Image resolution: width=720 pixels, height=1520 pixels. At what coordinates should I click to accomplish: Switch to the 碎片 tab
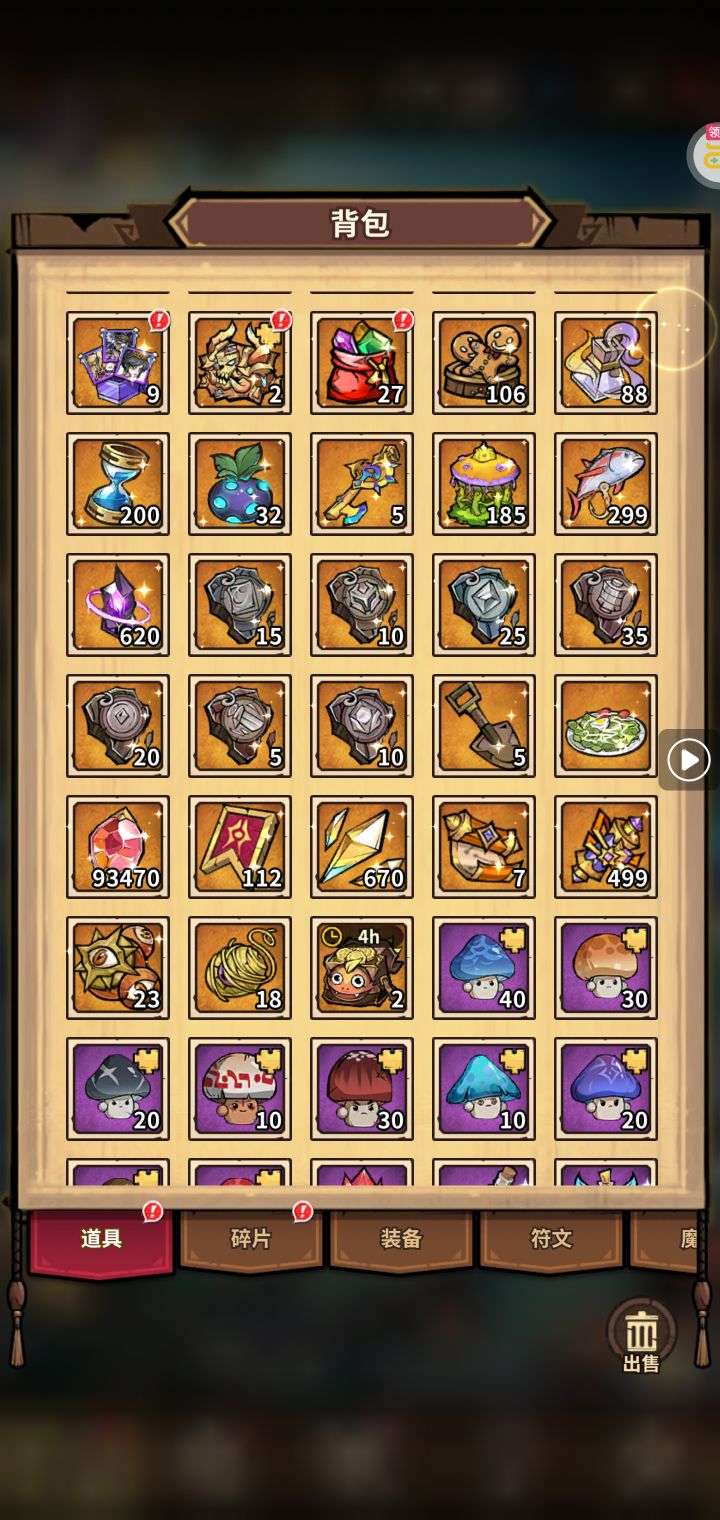[x=250, y=1239]
